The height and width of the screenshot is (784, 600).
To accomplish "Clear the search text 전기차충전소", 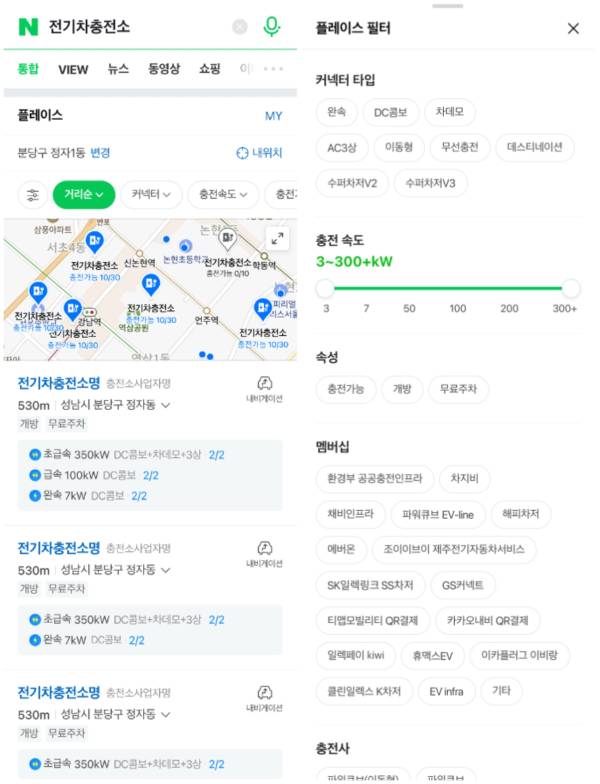I will click(x=240, y=27).
